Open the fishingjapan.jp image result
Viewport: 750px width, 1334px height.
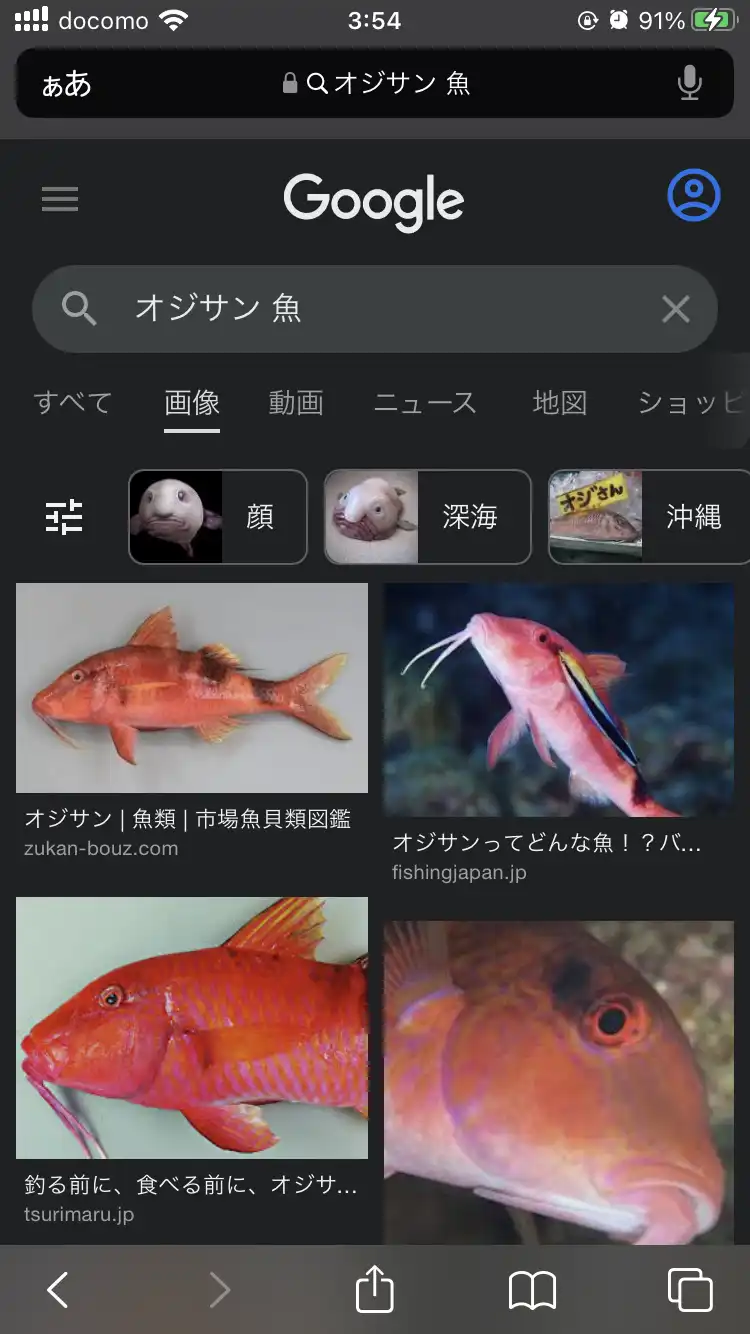tap(559, 700)
